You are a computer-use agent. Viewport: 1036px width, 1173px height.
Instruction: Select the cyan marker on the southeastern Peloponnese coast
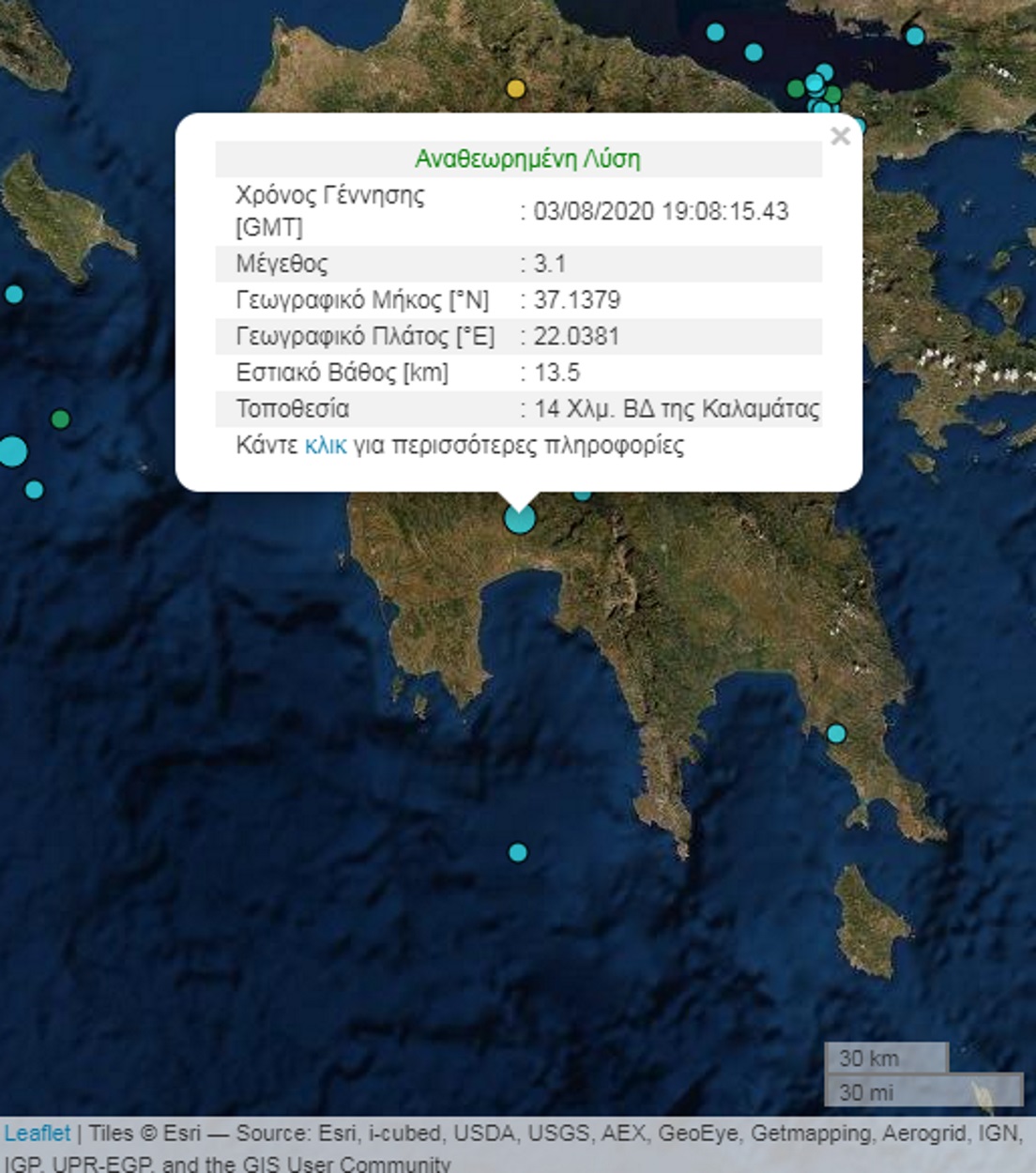[x=836, y=733]
